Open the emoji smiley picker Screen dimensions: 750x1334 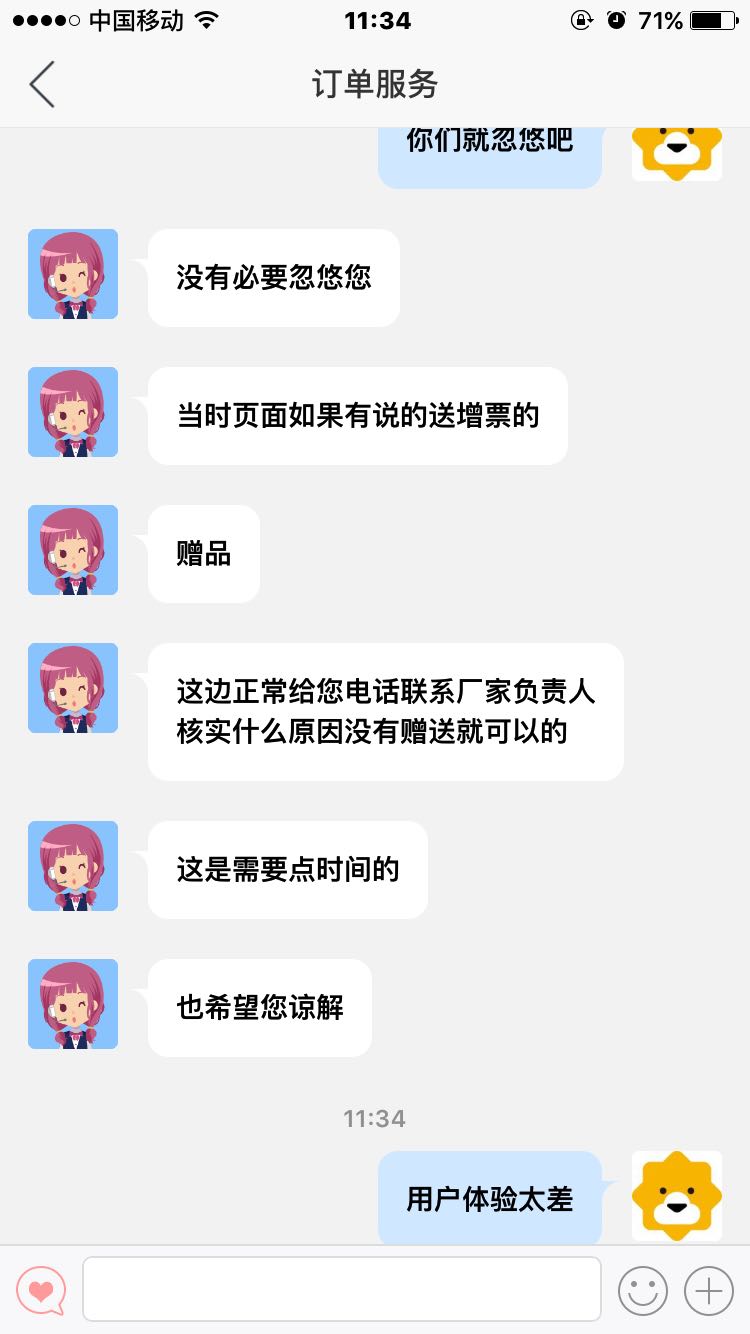[642, 1291]
